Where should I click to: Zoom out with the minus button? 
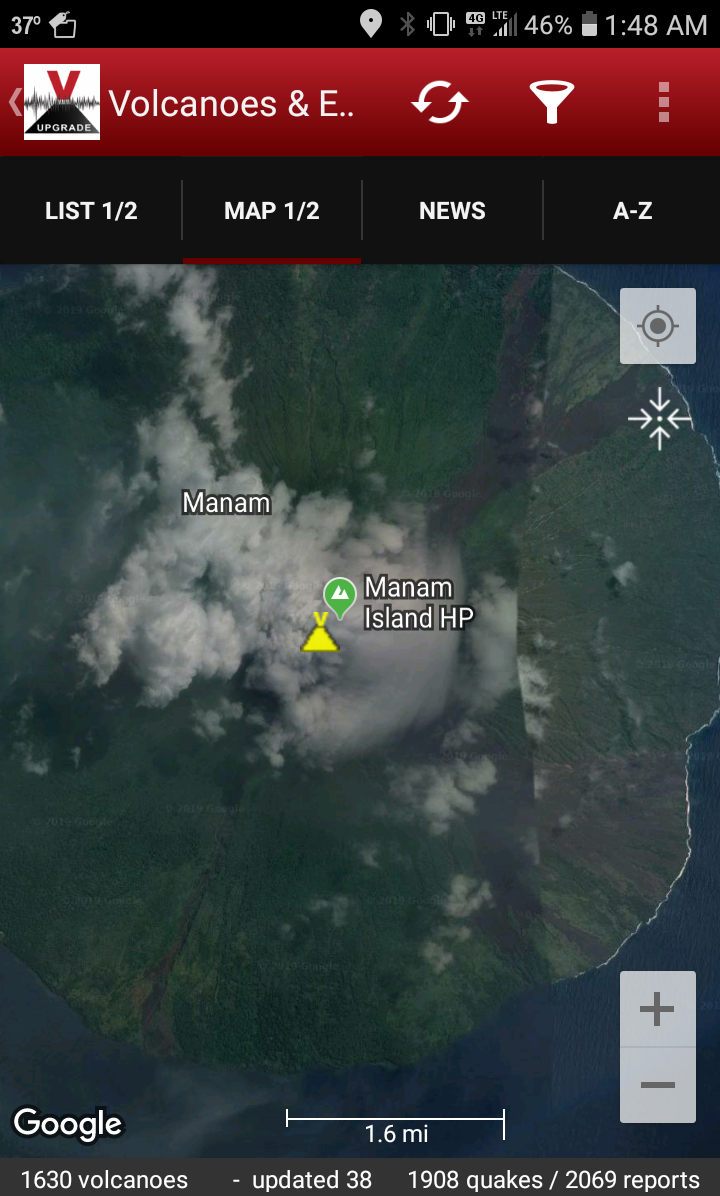click(657, 1085)
